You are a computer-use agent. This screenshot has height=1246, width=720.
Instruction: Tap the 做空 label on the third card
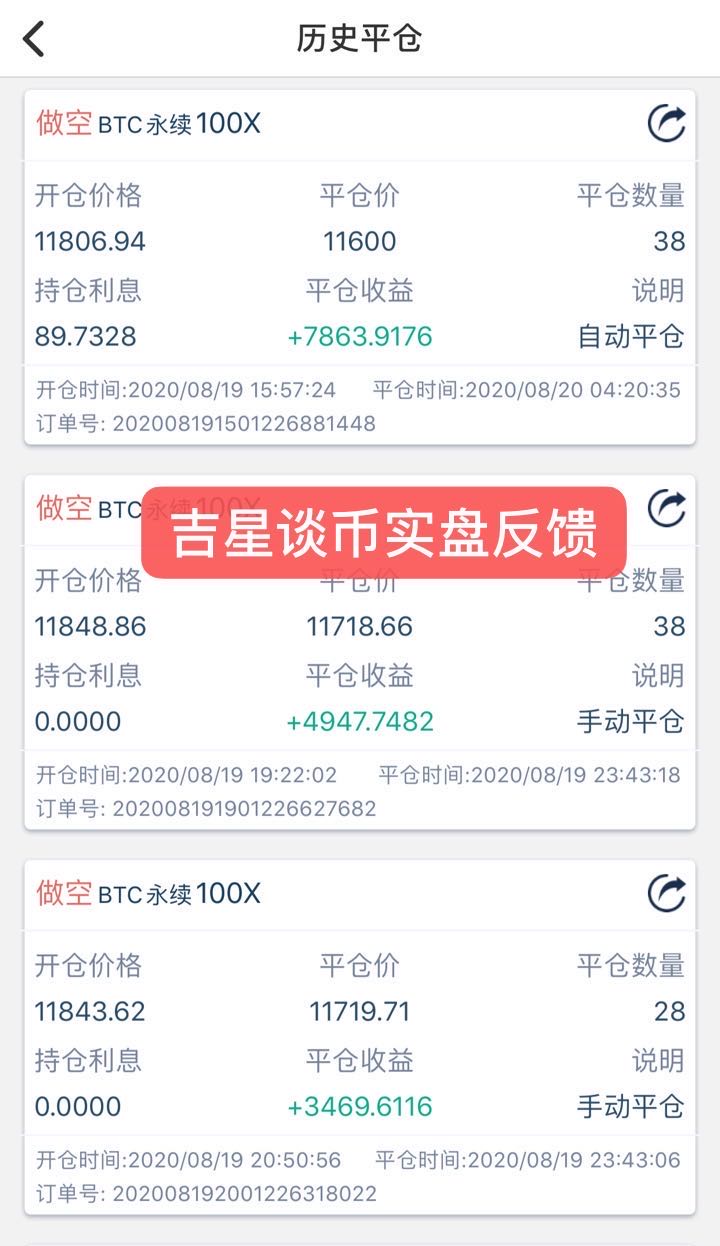point(64,894)
